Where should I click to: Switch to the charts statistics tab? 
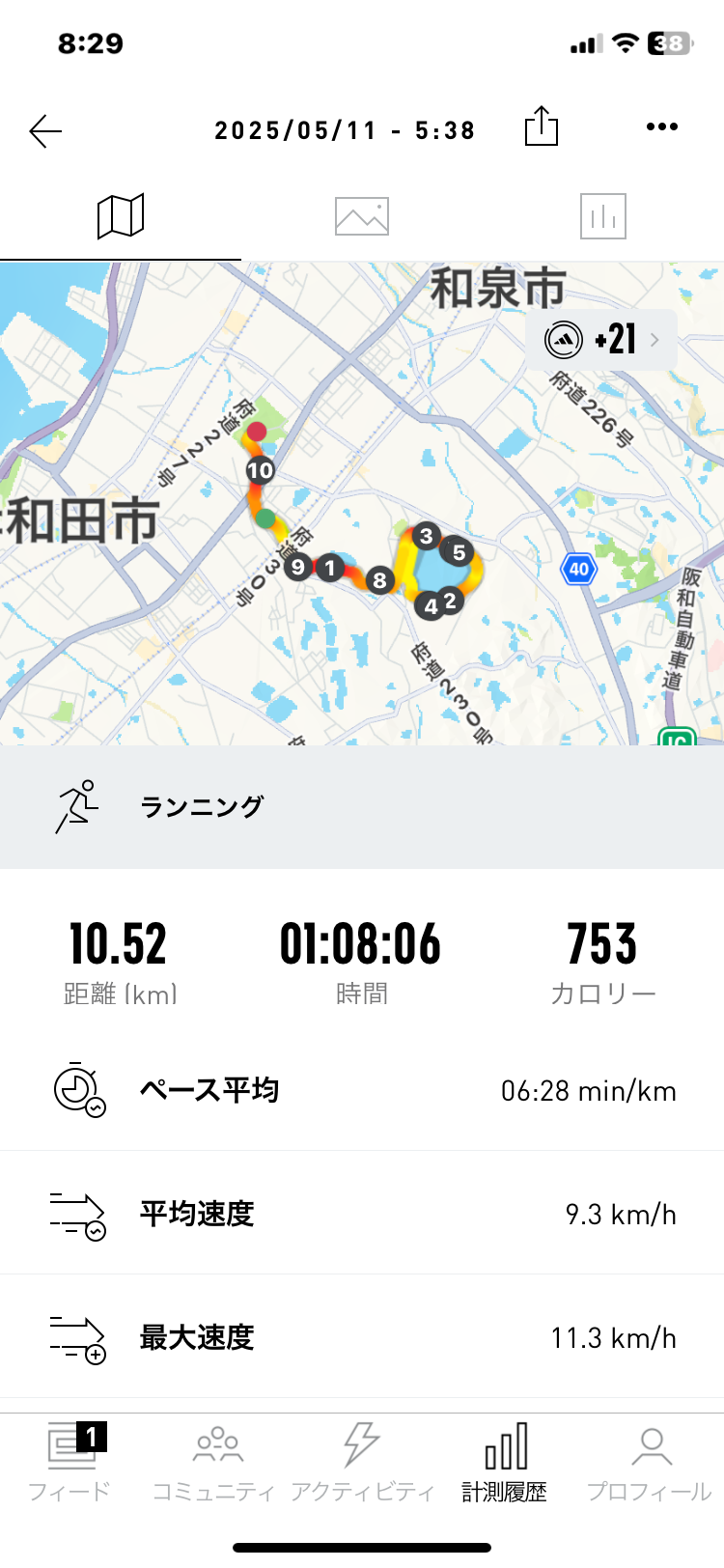coord(603,216)
